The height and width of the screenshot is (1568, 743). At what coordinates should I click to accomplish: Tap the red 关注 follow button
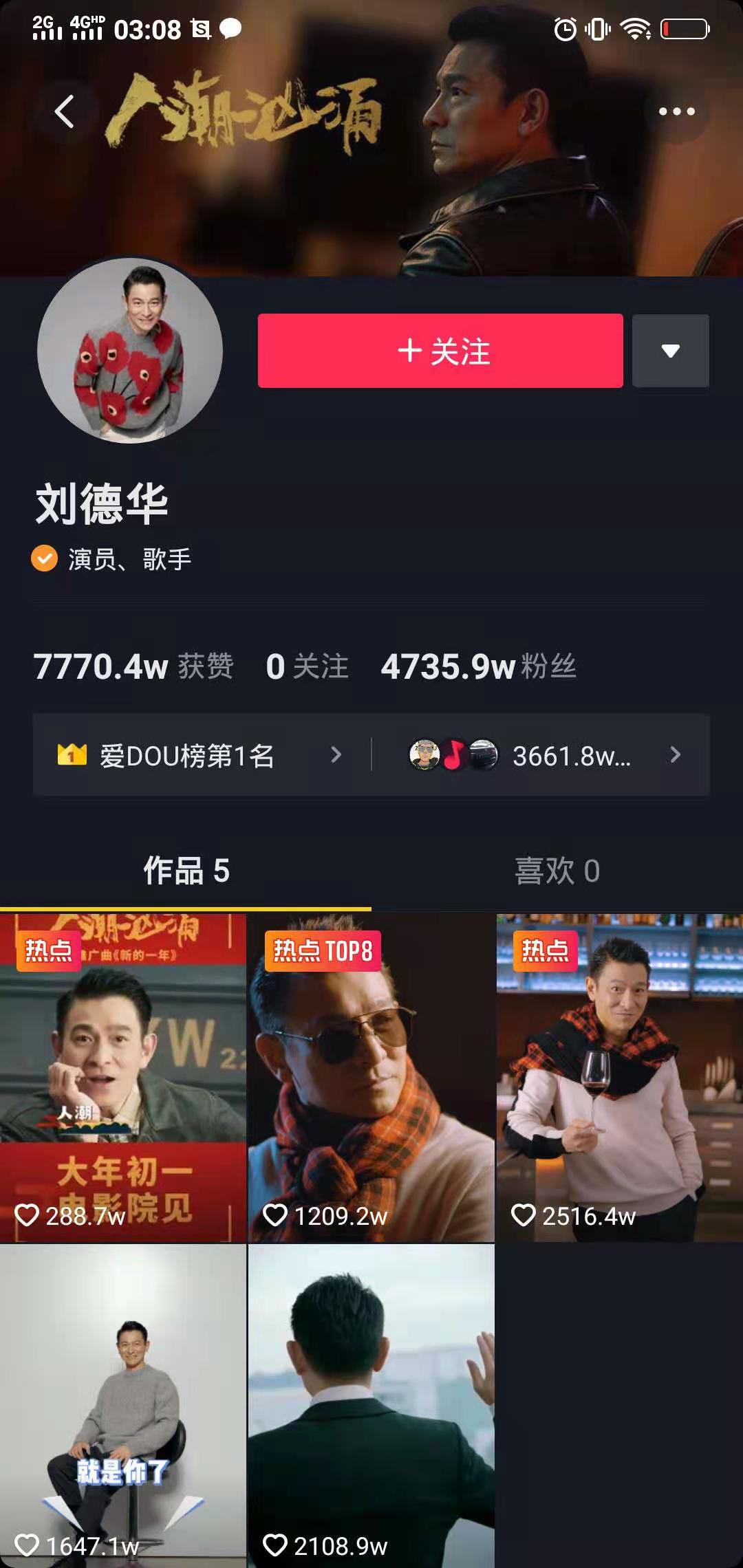tap(440, 351)
